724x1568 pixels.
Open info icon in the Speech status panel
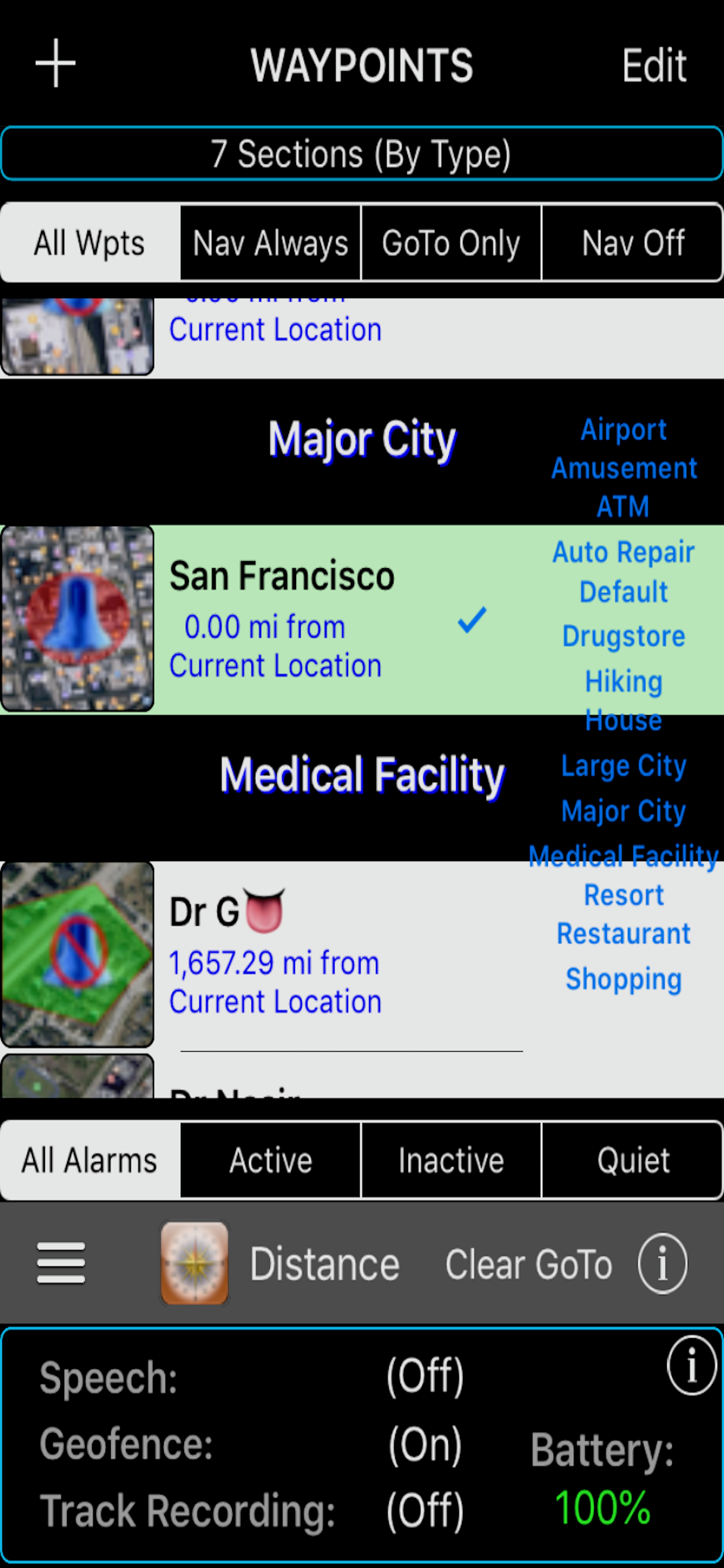coord(691,1366)
